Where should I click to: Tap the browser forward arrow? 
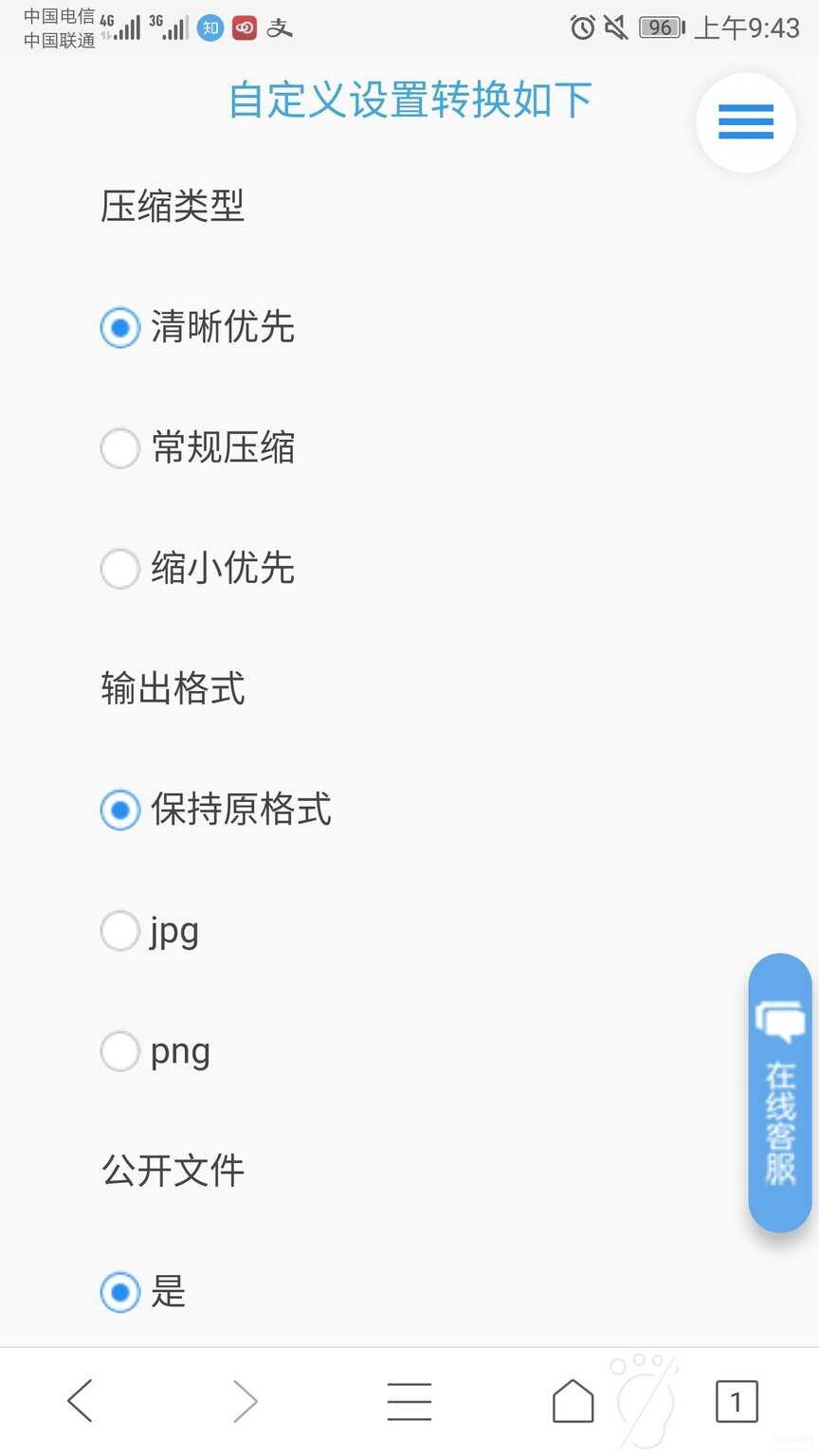[x=246, y=1401]
